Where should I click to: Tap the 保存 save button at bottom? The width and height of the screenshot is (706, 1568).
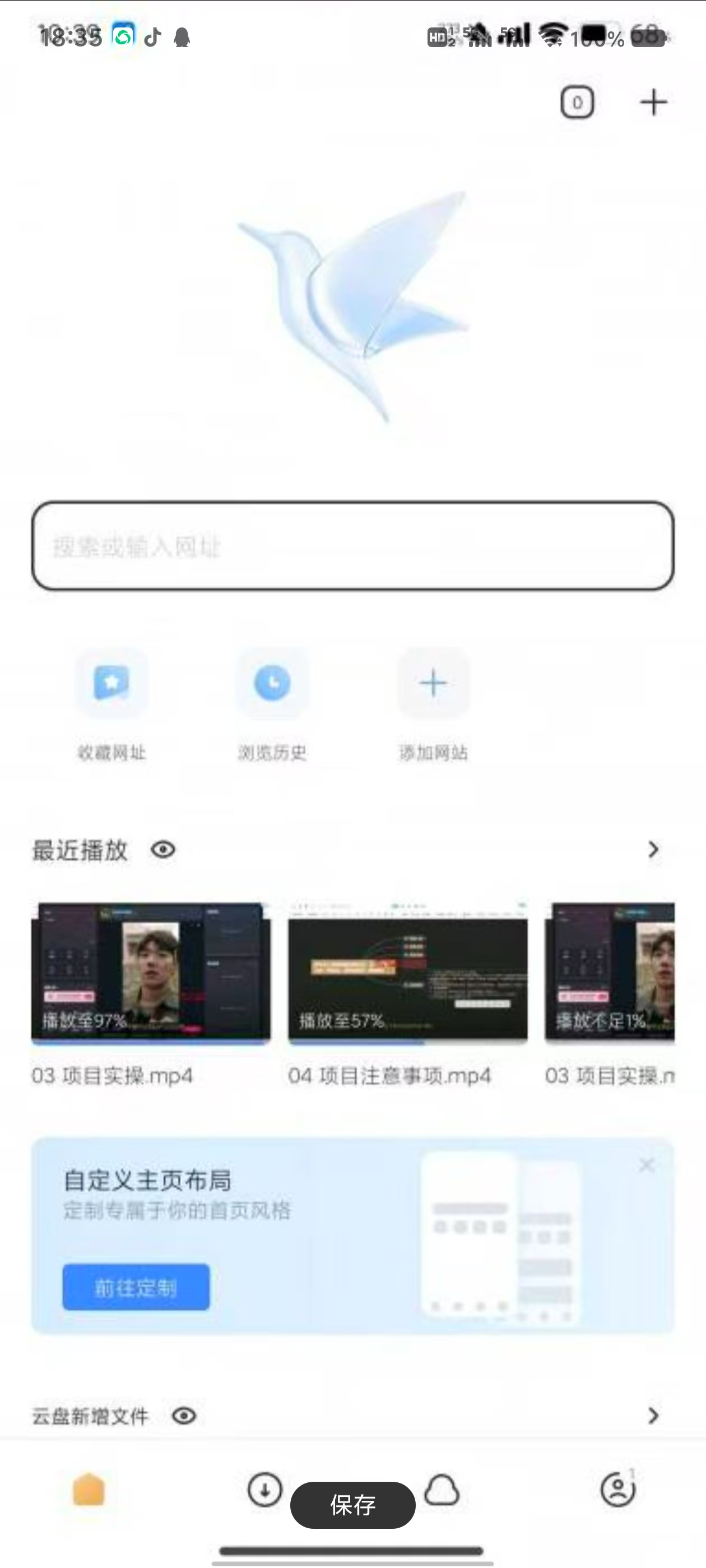click(354, 1504)
